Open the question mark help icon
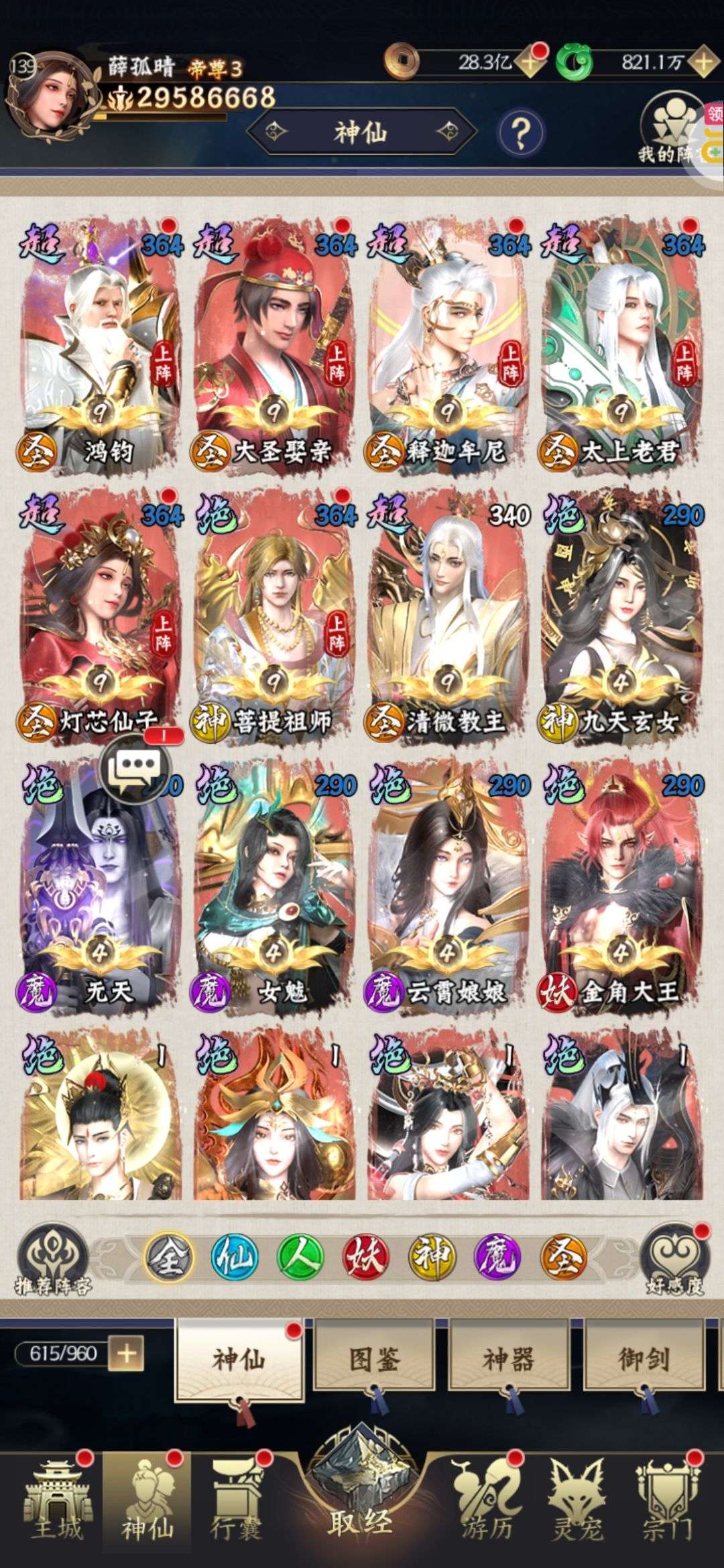 coord(520,133)
